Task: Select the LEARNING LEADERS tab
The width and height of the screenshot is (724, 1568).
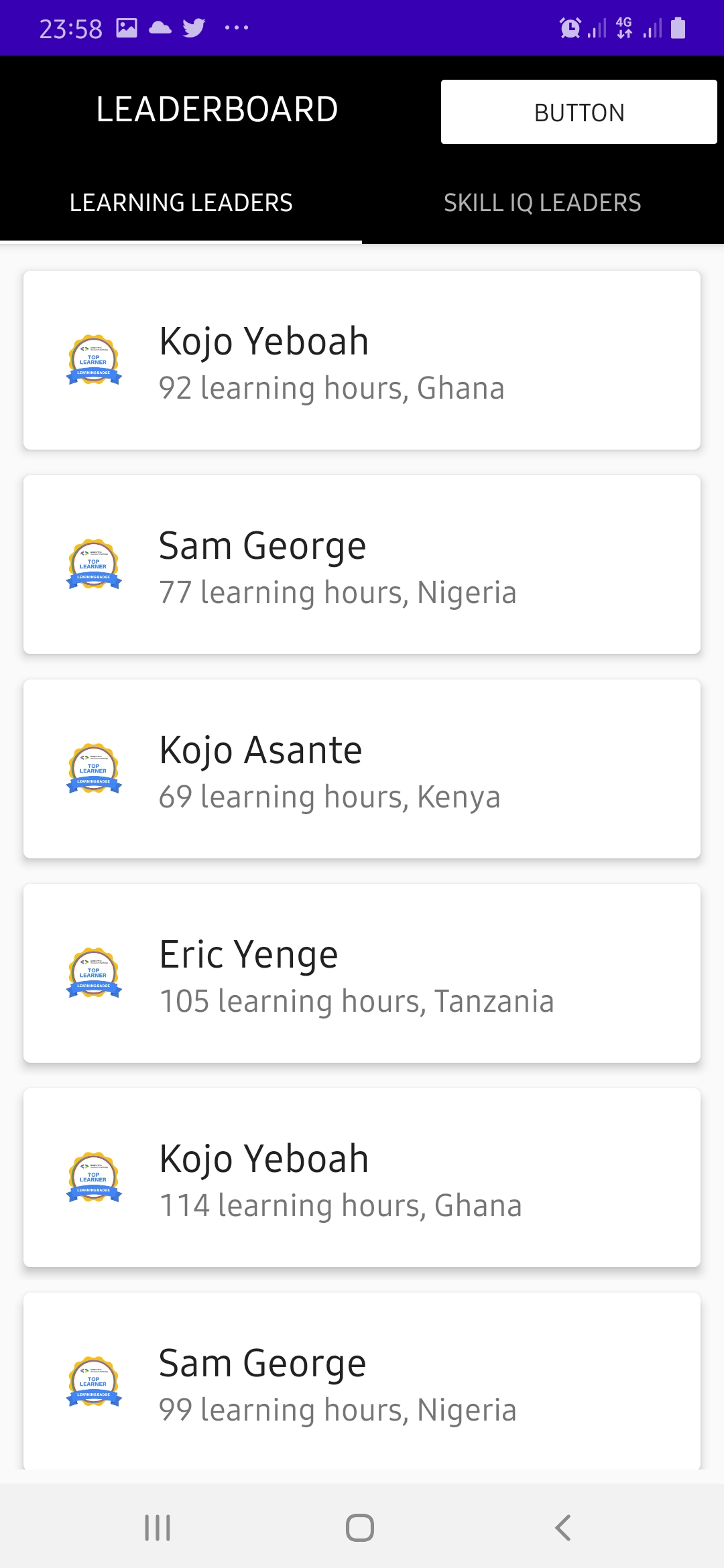Action: point(181,202)
